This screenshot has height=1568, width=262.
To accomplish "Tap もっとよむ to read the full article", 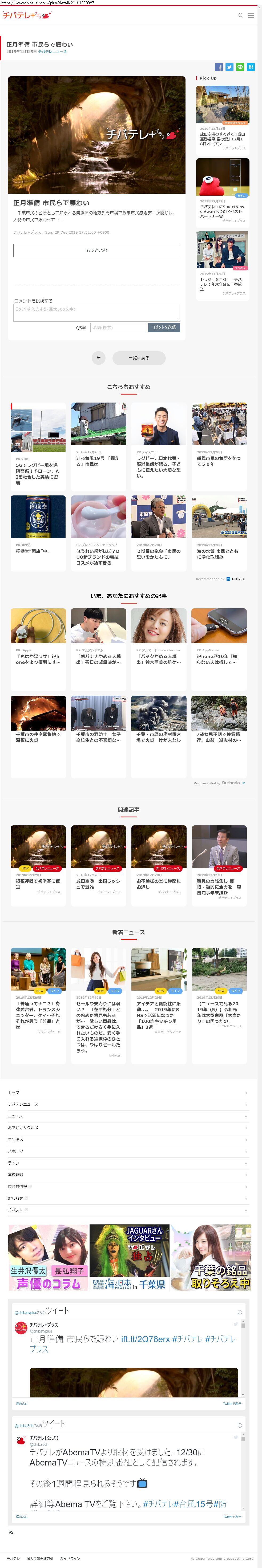I will [x=97, y=250].
